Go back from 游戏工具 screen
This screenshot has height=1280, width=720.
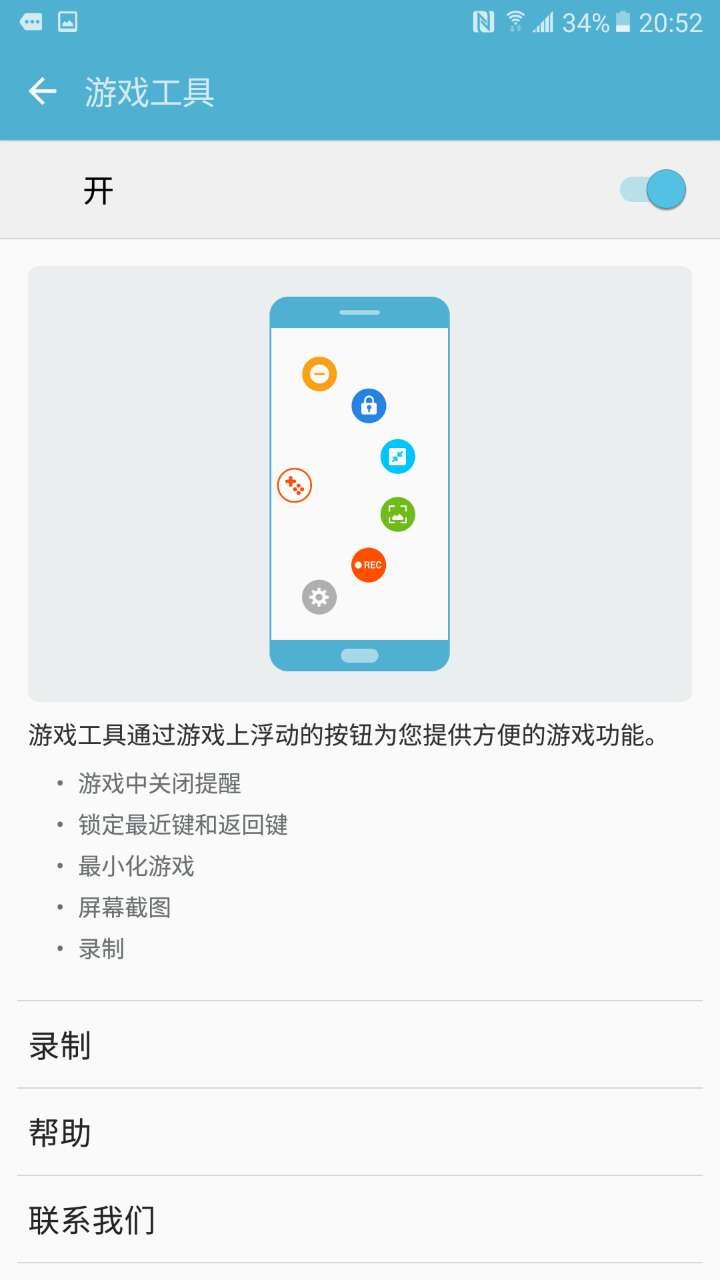[43, 92]
